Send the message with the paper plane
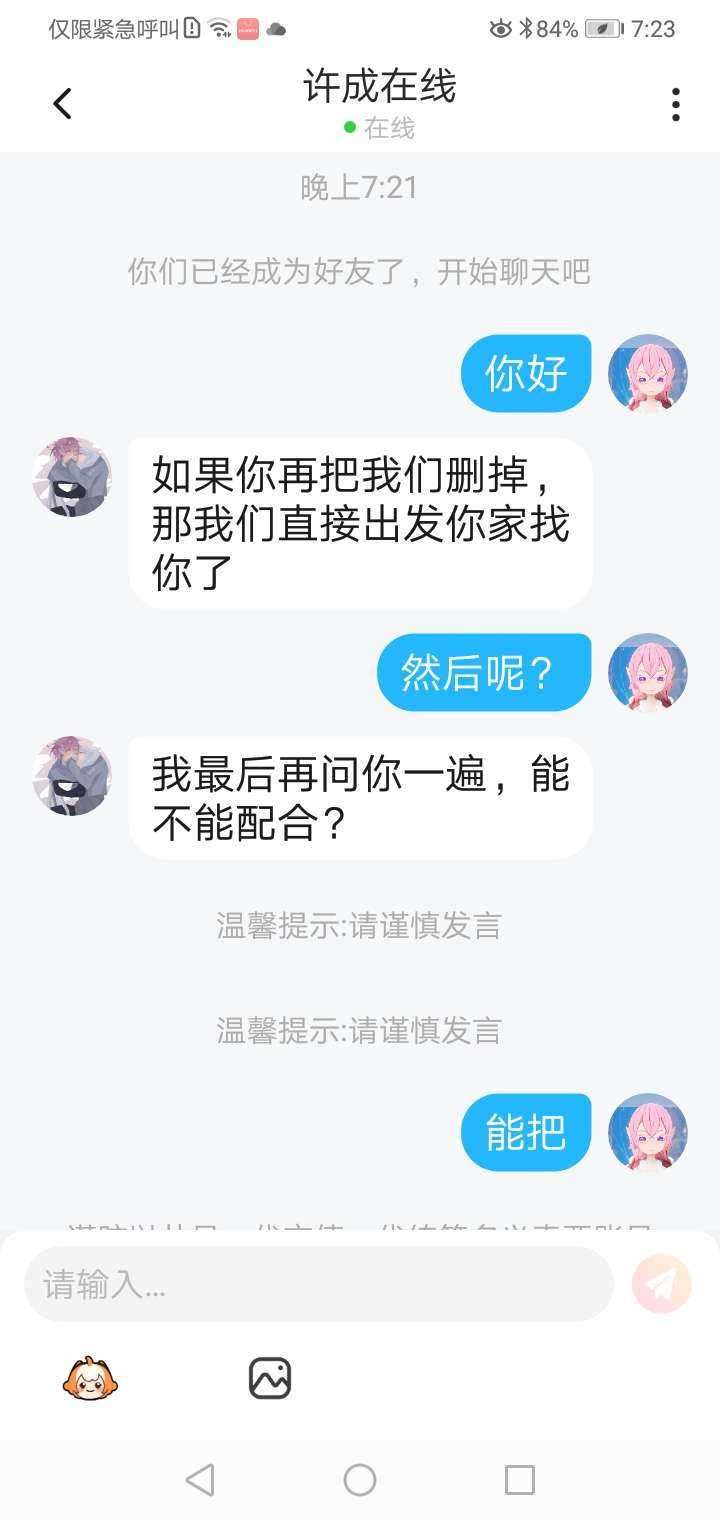The height and width of the screenshot is (1520, 720). 662,1284
